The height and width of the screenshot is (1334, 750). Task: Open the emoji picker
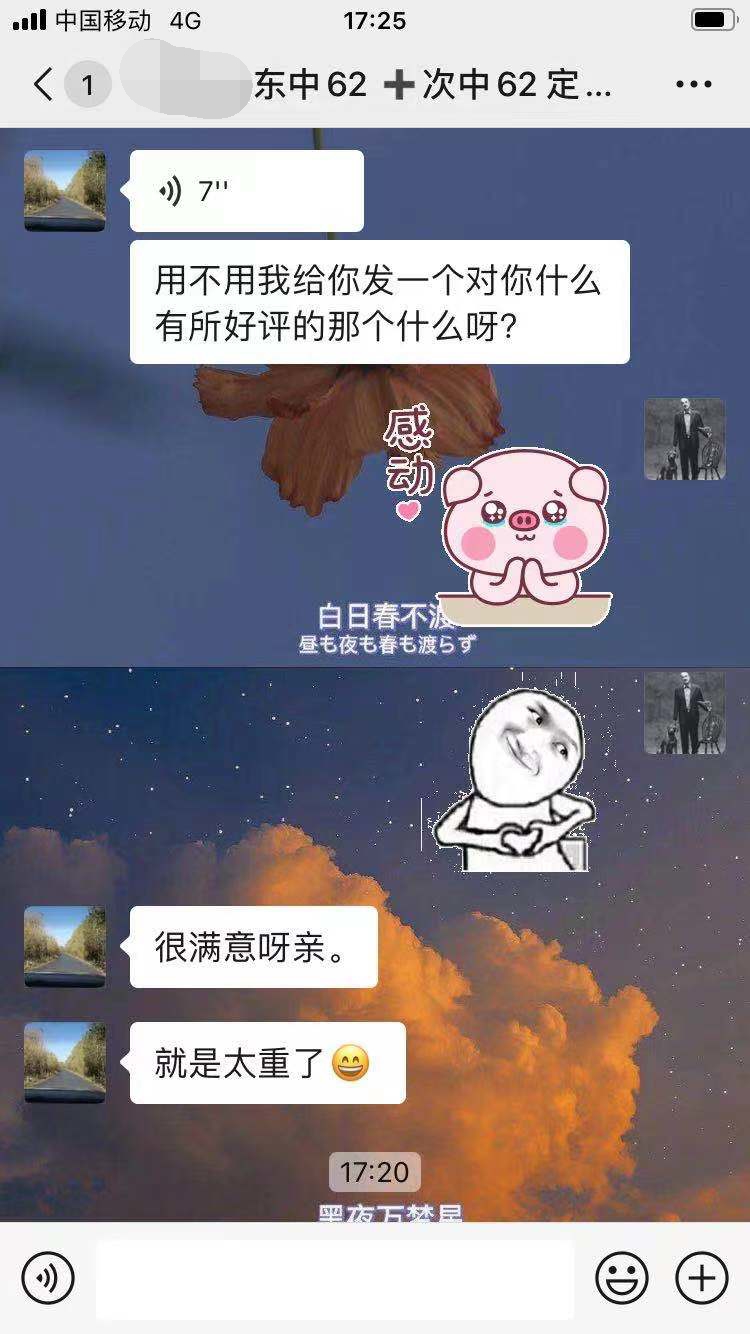pyautogui.click(x=622, y=1277)
